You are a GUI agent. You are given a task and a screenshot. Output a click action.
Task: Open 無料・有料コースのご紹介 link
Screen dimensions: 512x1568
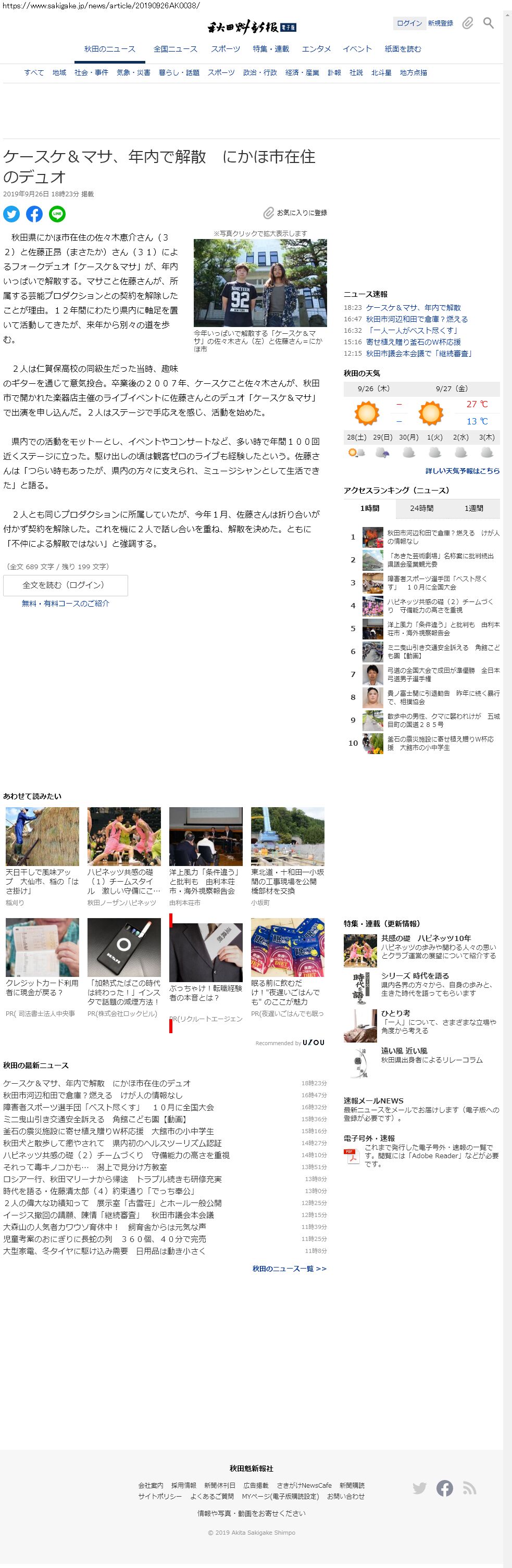[65, 603]
